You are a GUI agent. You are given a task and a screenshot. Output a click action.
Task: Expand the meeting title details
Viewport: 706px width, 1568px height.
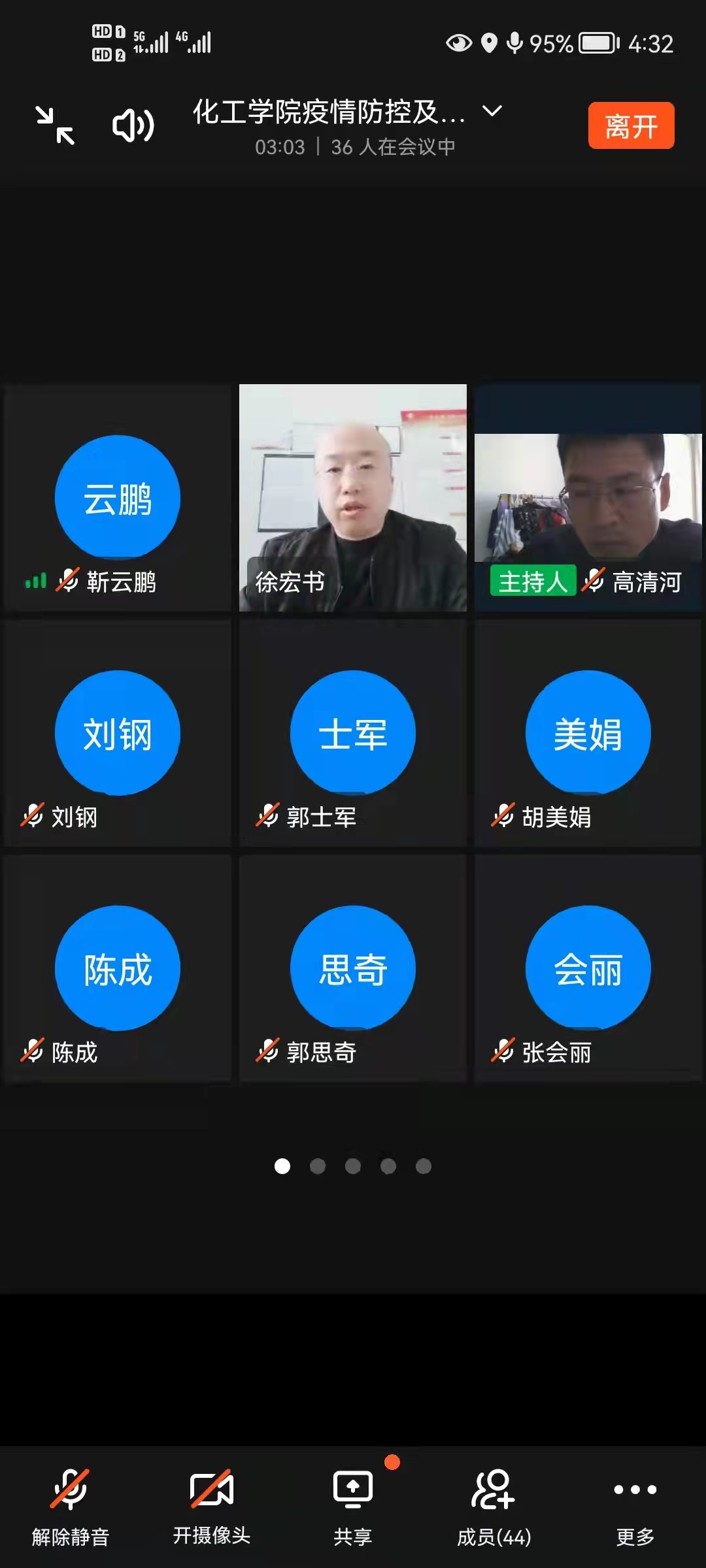click(492, 111)
